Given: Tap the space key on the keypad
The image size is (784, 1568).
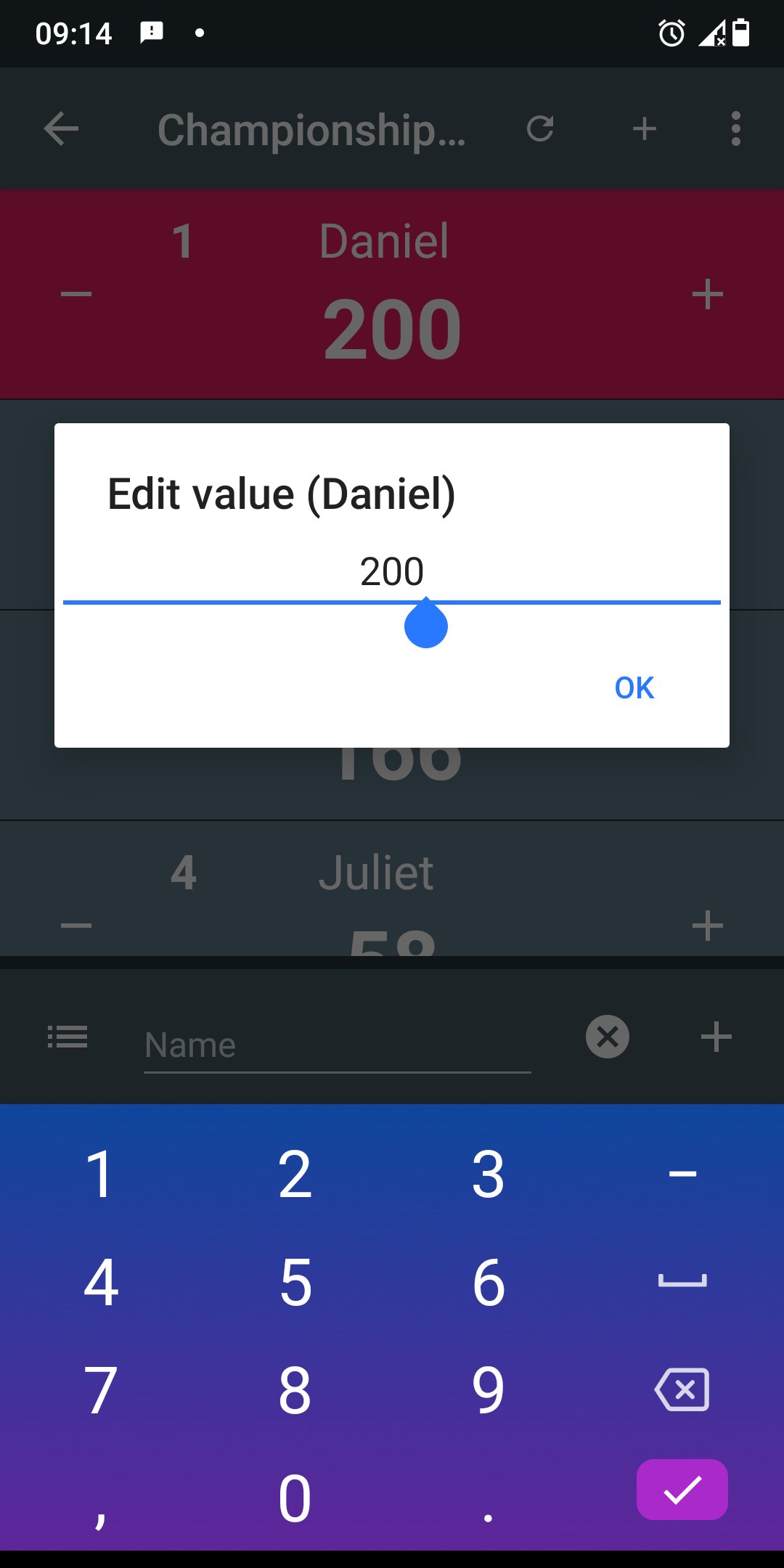Looking at the screenshot, I should coord(682,1282).
